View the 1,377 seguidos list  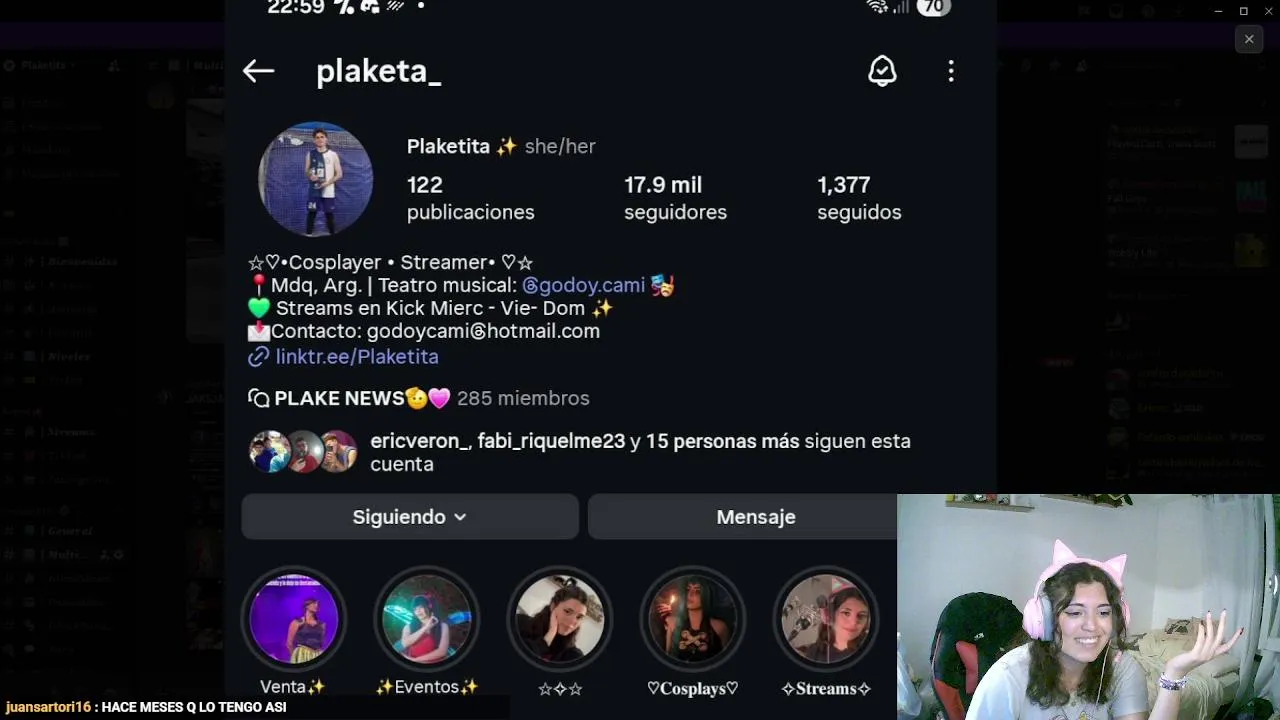pos(858,197)
